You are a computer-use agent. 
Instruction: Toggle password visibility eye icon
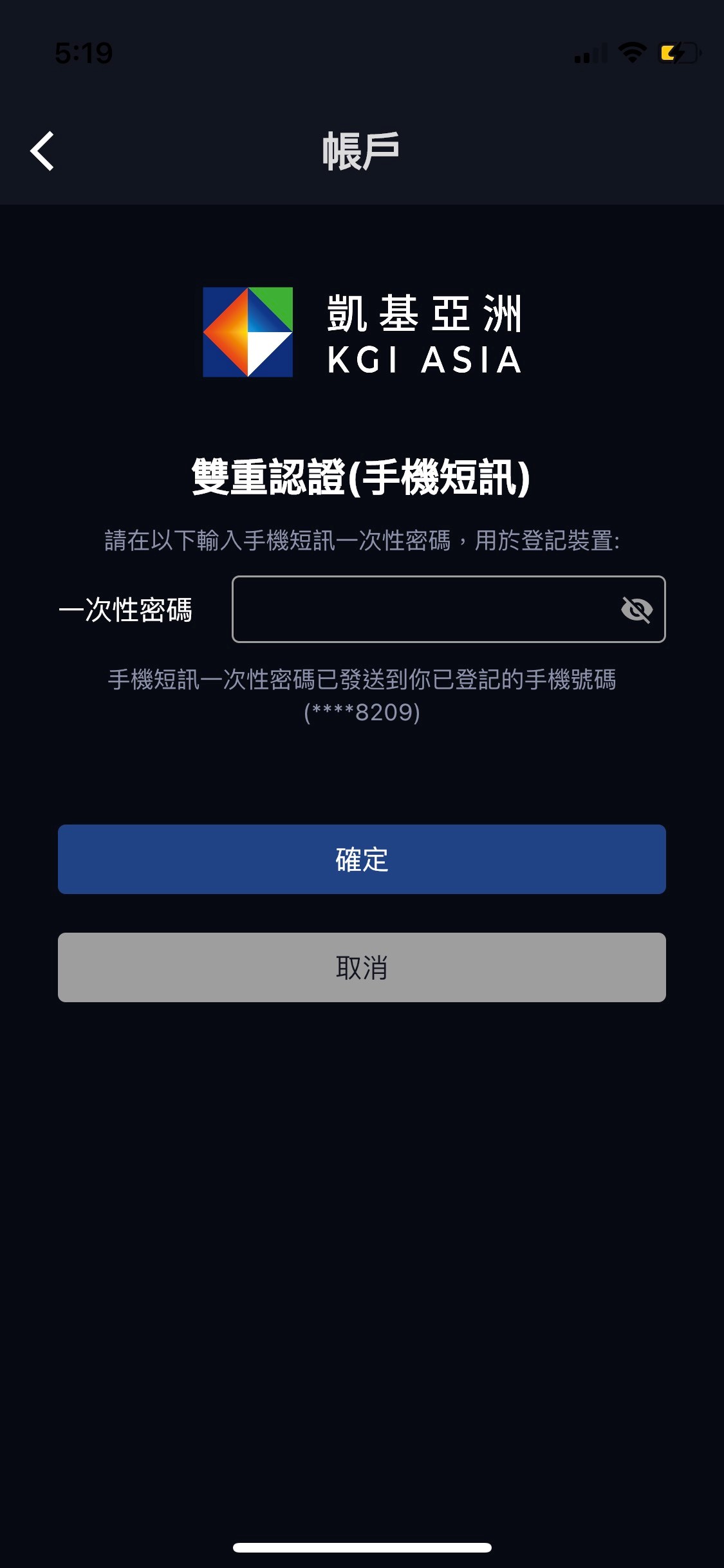(636, 610)
